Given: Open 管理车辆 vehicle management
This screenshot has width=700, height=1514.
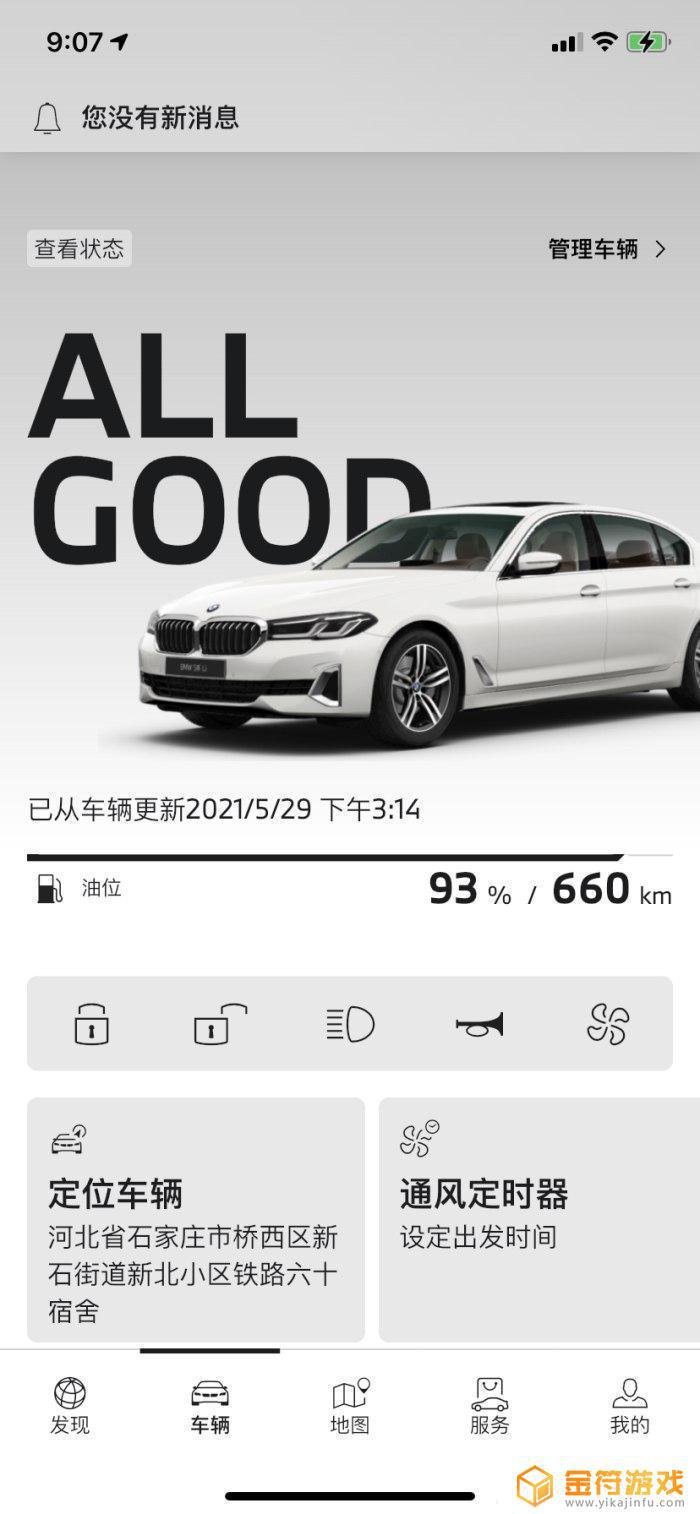Looking at the screenshot, I should tap(606, 249).
